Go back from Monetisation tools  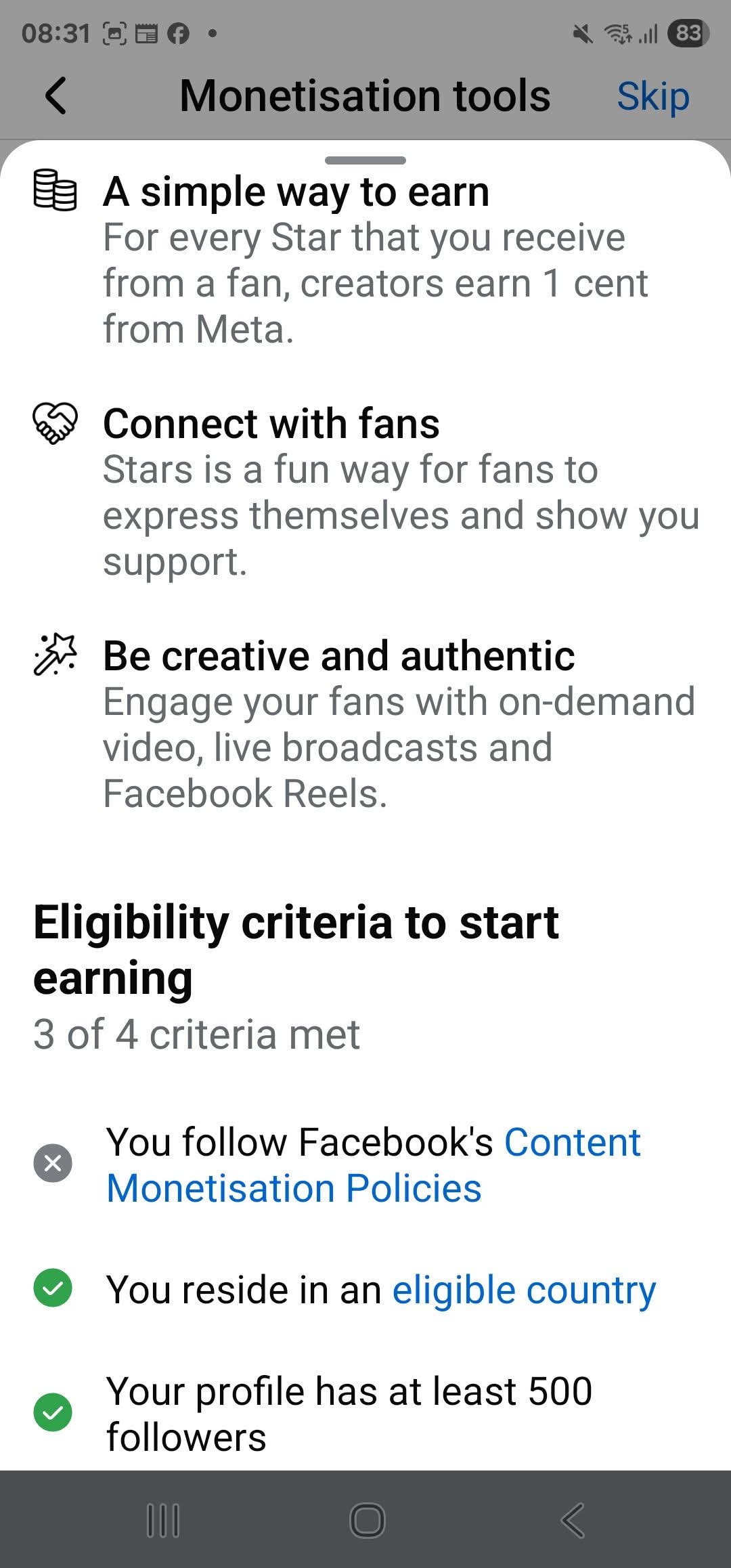coord(56,95)
